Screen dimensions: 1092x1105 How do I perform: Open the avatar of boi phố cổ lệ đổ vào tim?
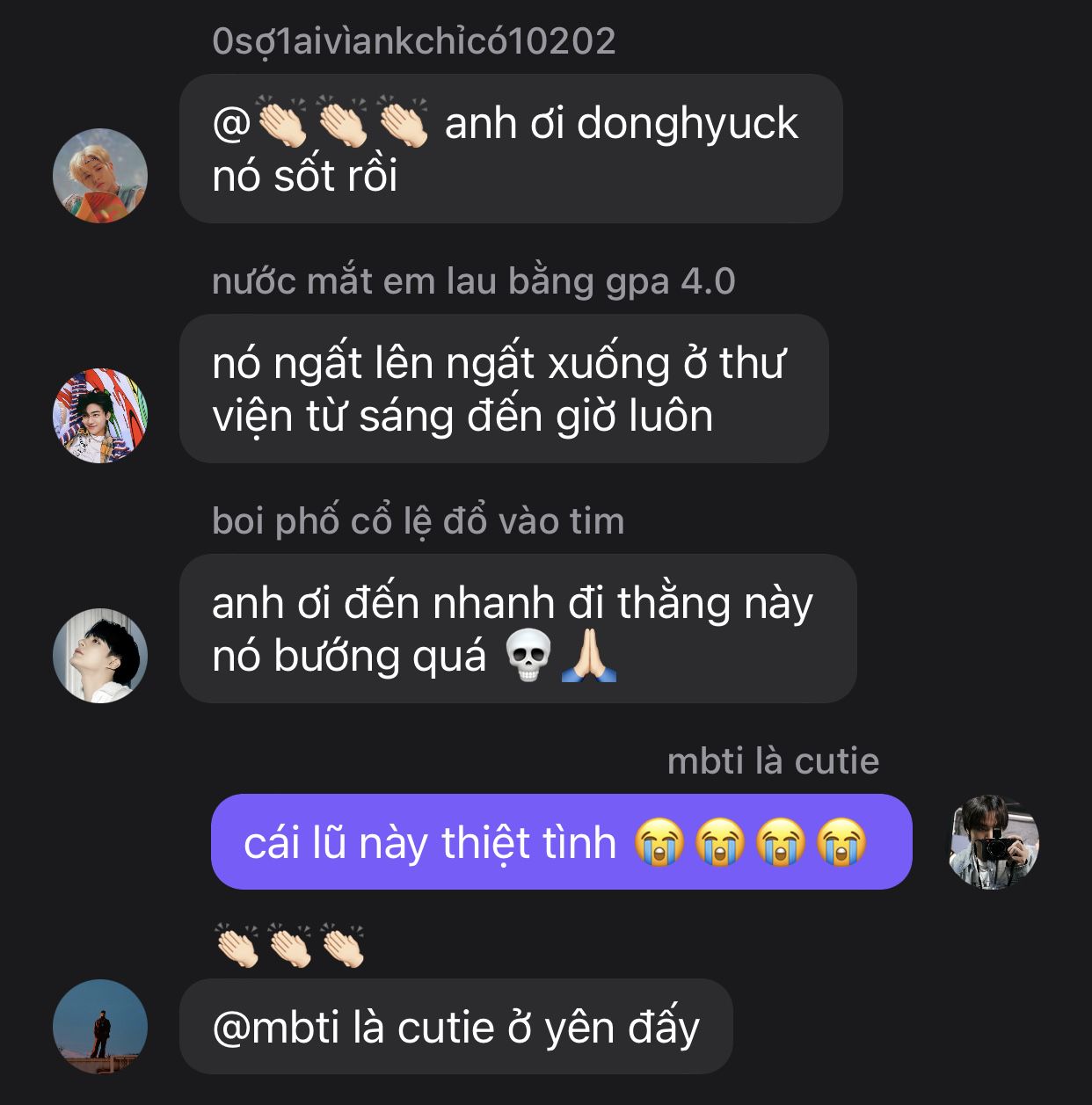click(99, 656)
